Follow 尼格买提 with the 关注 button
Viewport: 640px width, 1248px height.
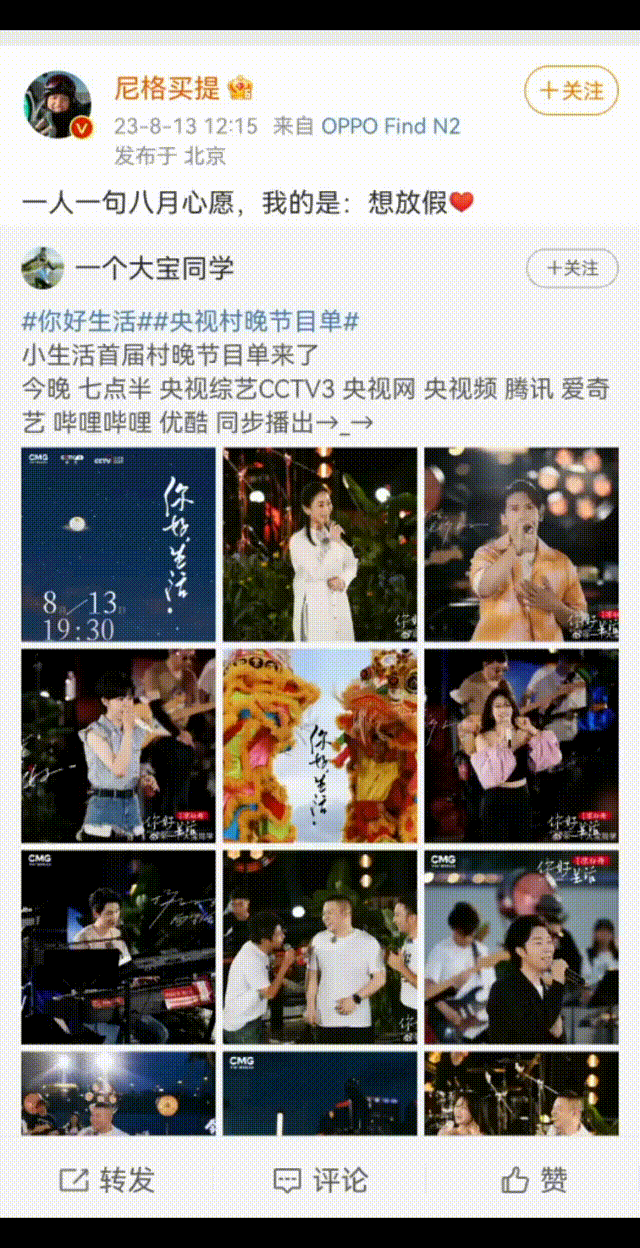tap(571, 91)
